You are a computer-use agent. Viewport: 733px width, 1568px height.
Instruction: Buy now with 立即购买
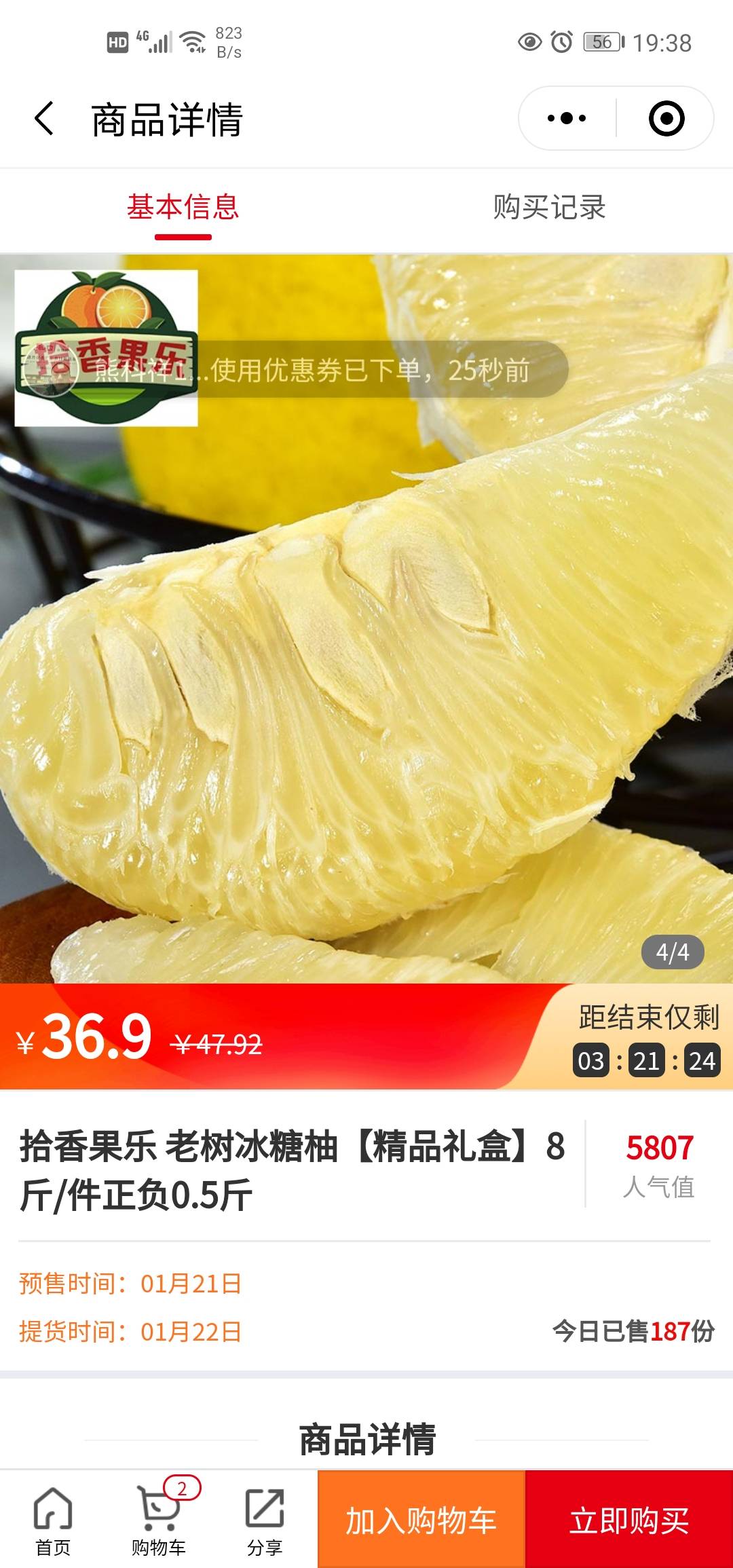click(629, 1519)
